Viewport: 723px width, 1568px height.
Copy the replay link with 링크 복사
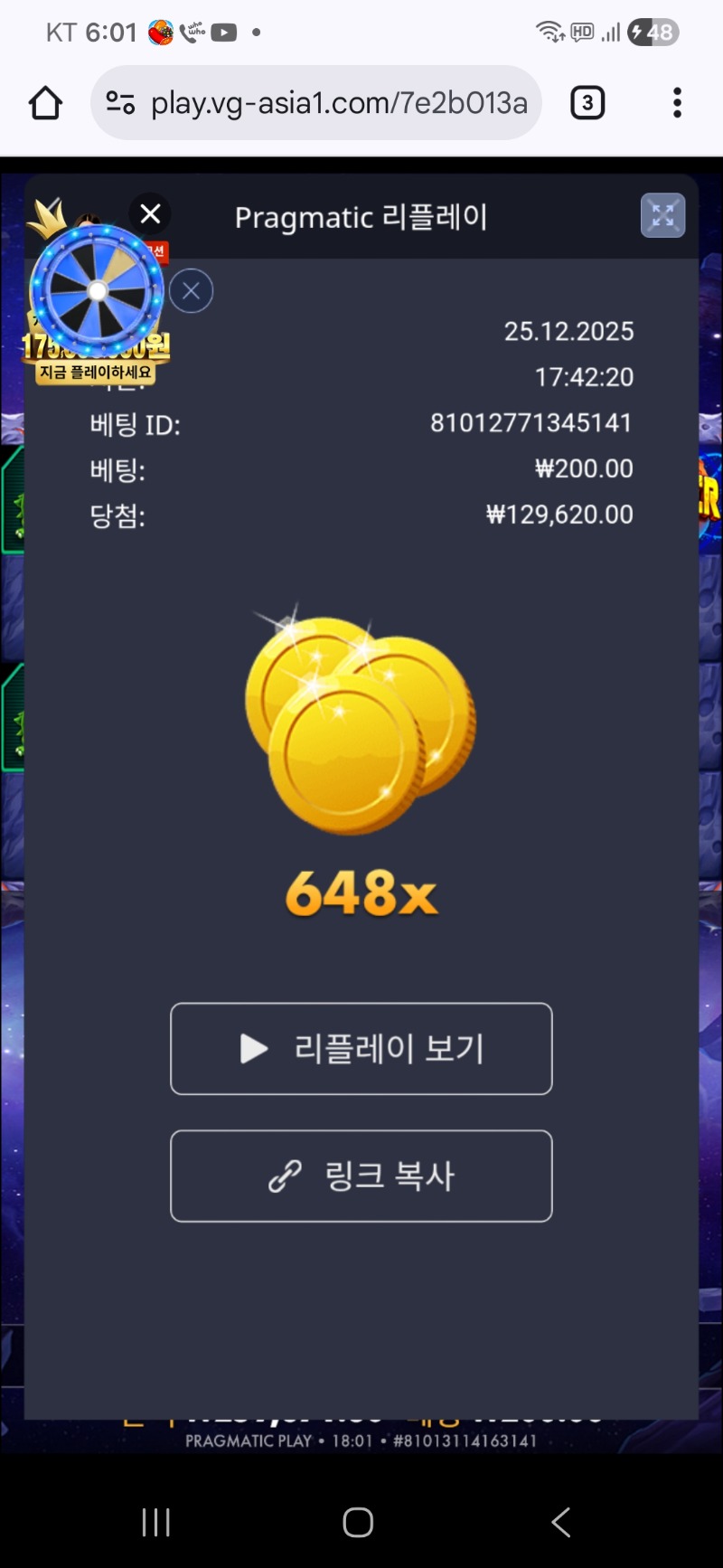361,1176
